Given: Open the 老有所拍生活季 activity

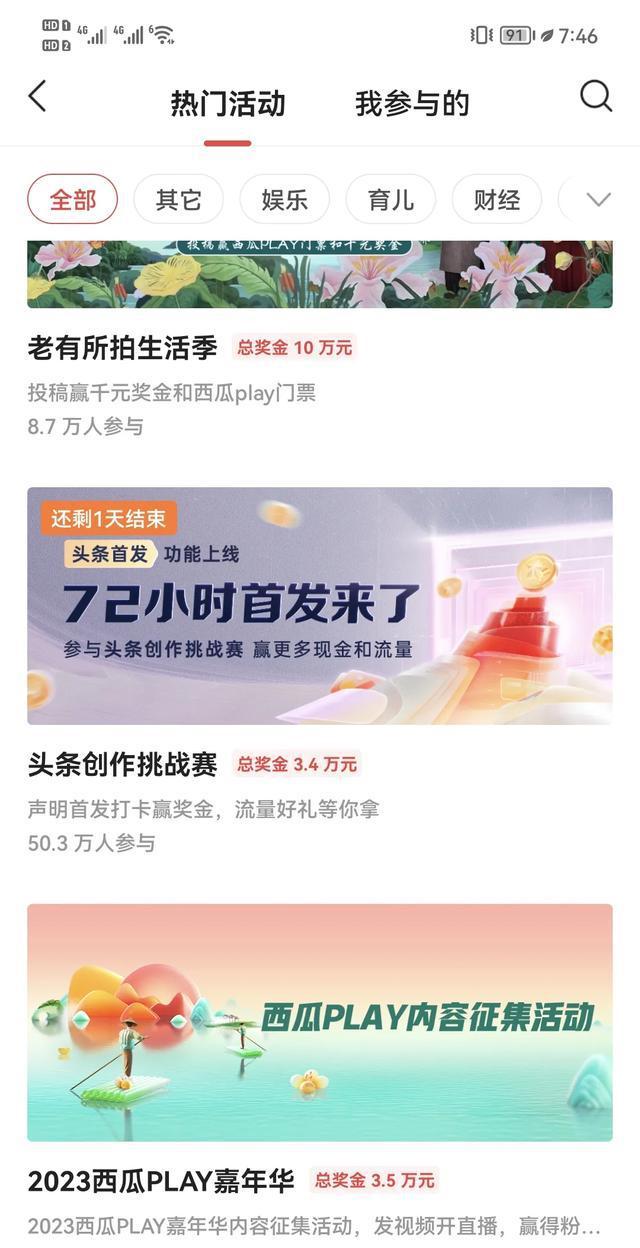Looking at the screenshot, I should click(x=122, y=348).
